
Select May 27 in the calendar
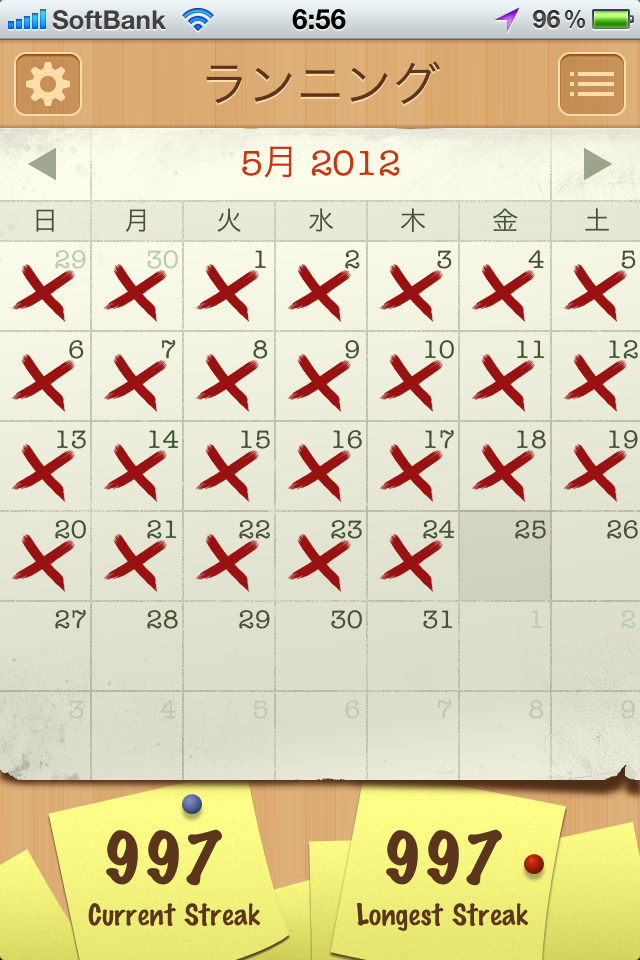point(45,647)
